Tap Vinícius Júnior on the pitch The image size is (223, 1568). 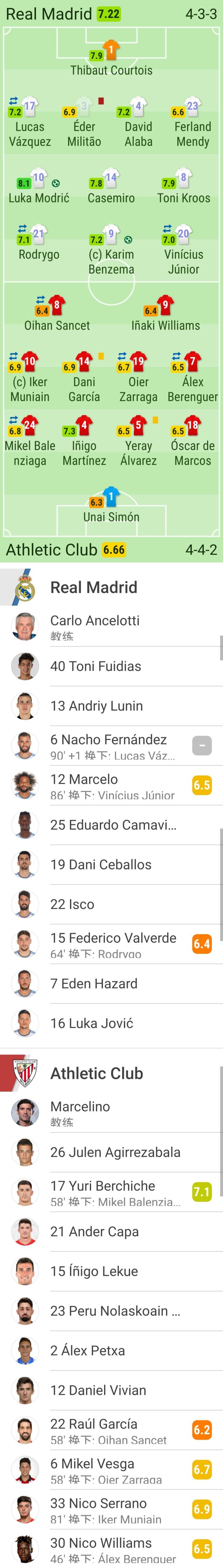coord(183,252)
